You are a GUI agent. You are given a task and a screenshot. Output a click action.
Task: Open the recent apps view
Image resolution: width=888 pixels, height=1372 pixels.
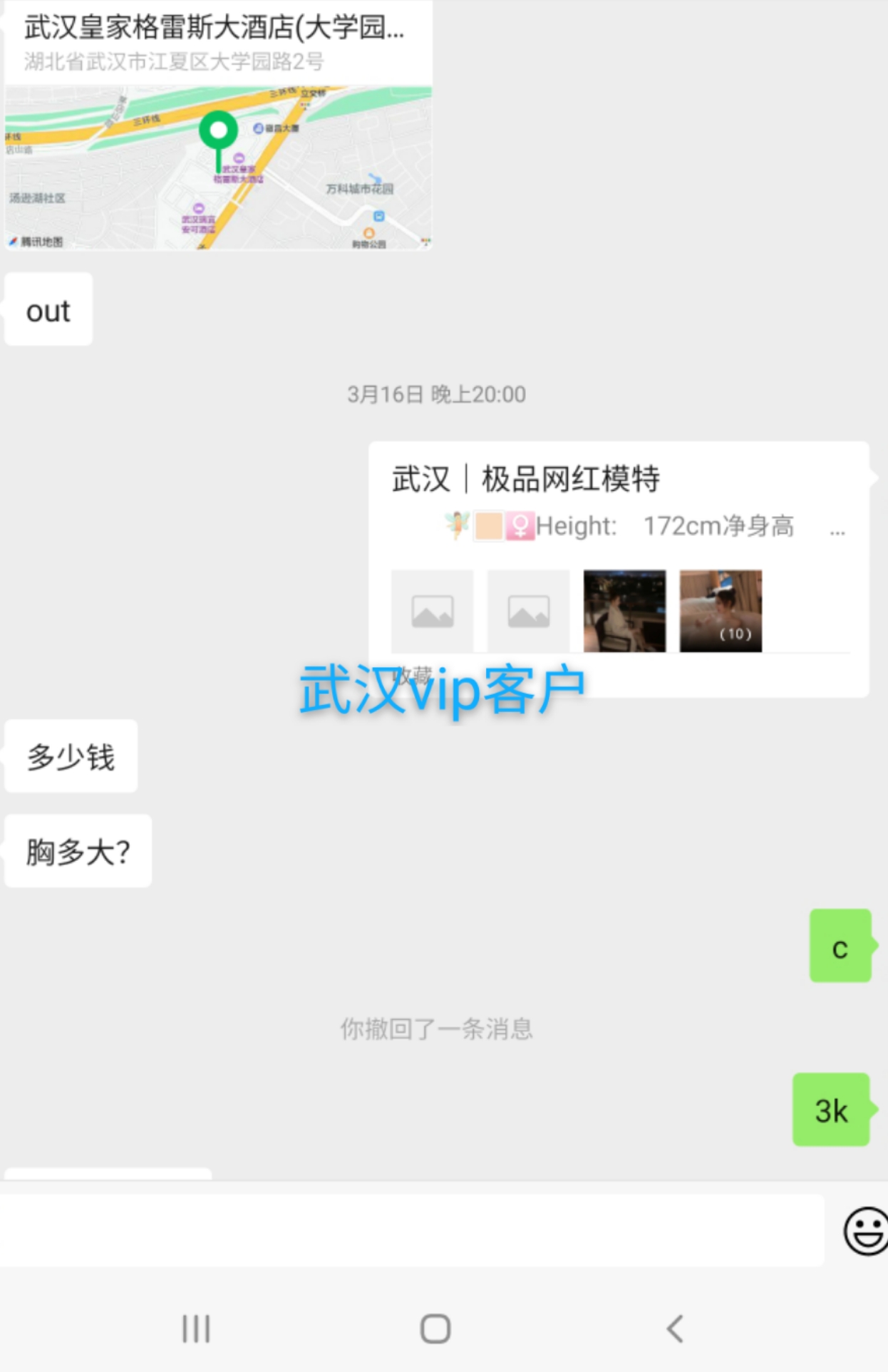click(x=196, y=1329)
